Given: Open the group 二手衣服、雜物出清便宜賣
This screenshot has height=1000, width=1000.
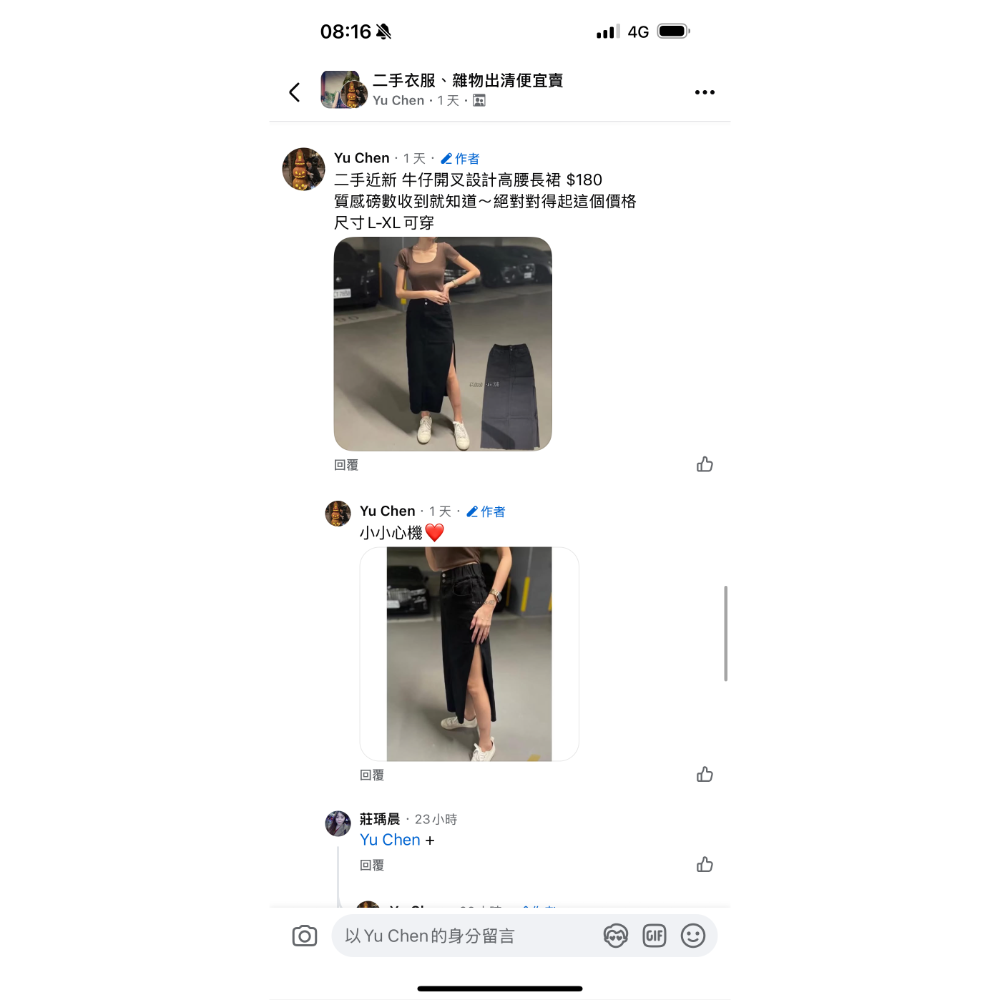Looking at the screenshot, I should [468, 80].
